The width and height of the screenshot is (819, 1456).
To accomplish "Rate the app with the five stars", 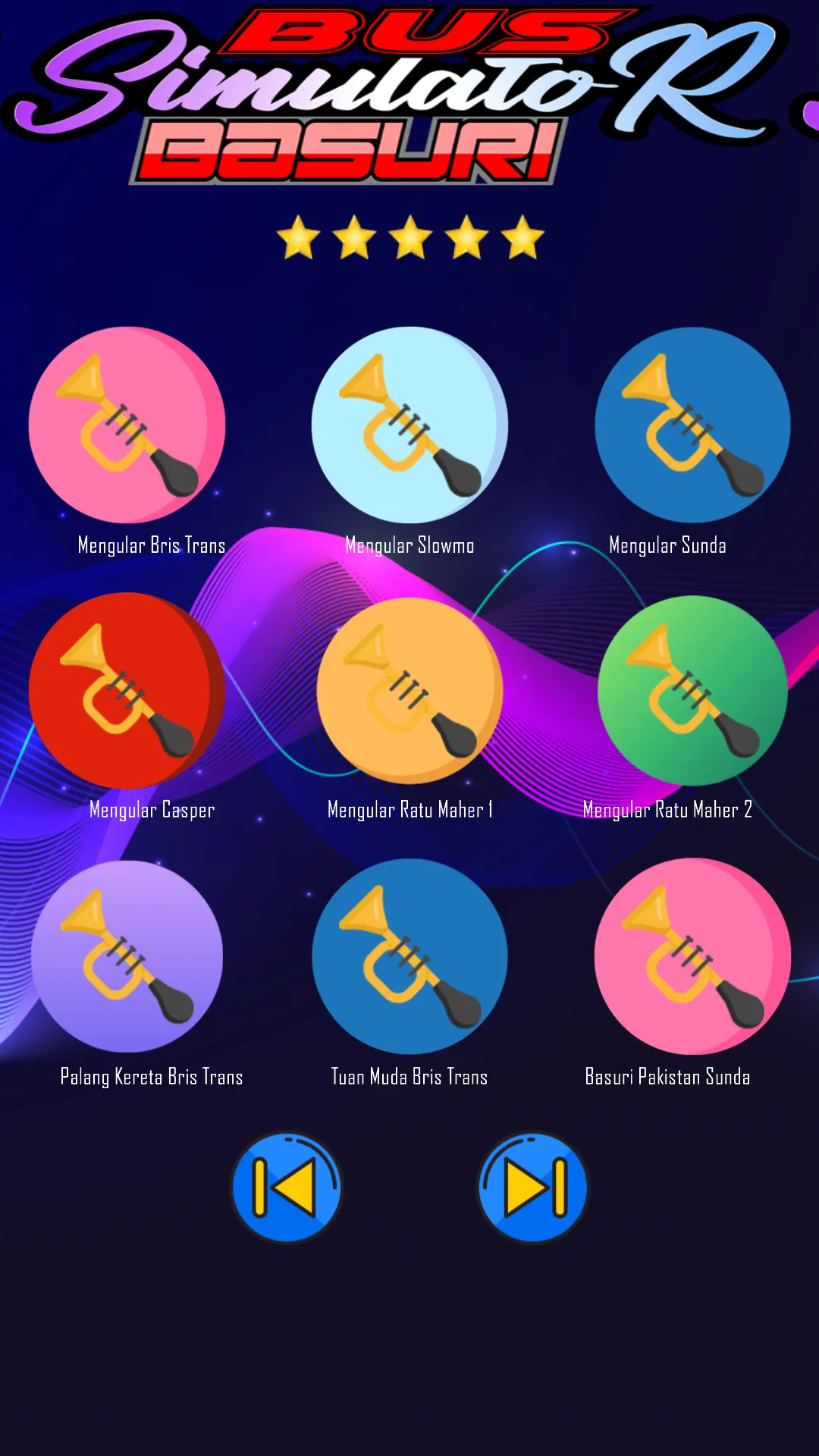I will click(x=410, y=237).
